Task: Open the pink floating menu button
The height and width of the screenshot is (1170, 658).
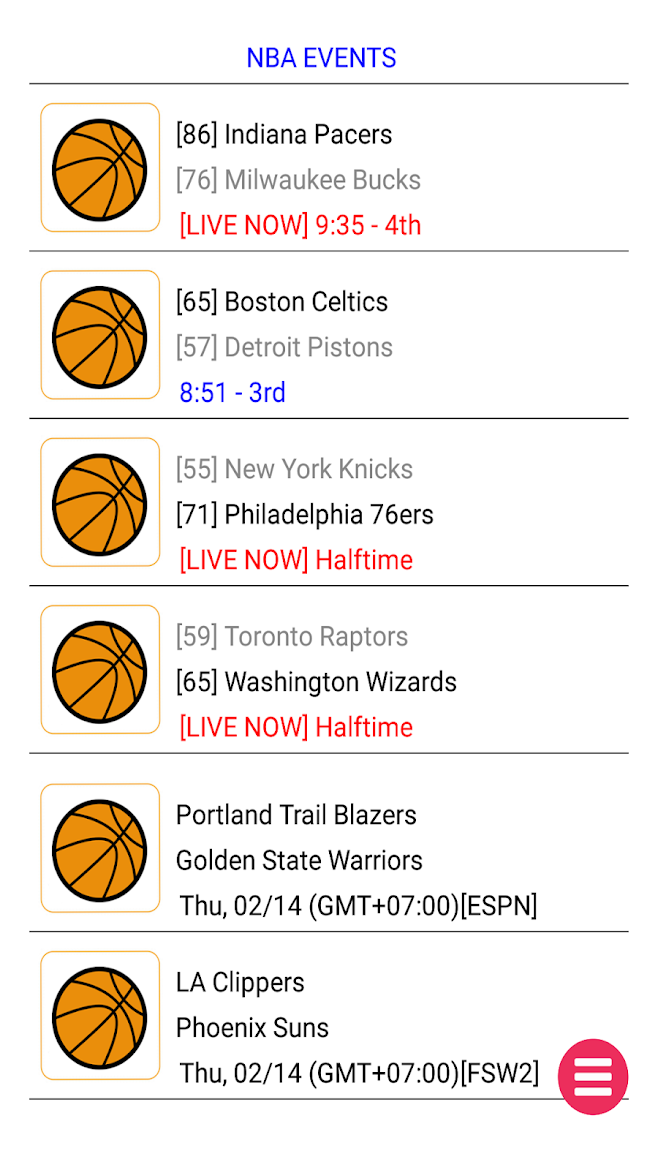Action: pyautogui.click(x=593, y=1076)
